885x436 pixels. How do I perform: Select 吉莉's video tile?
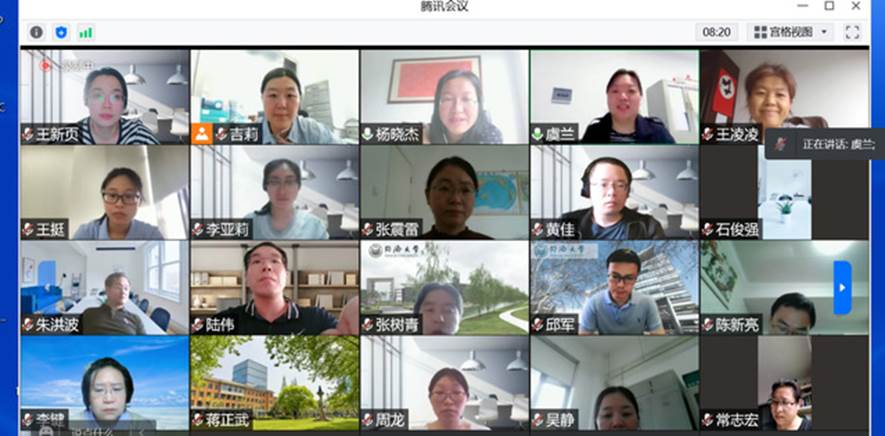[274, 97]
